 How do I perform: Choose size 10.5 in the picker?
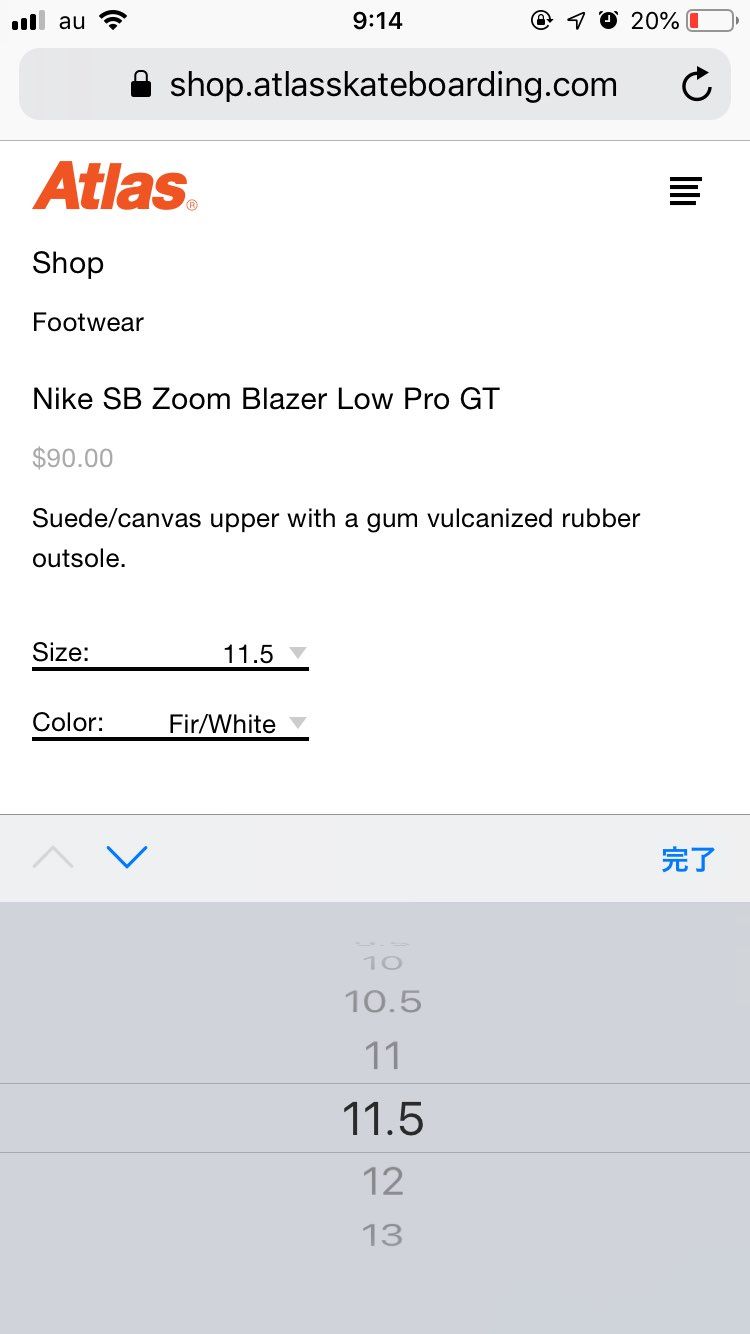coord(383,1001)
